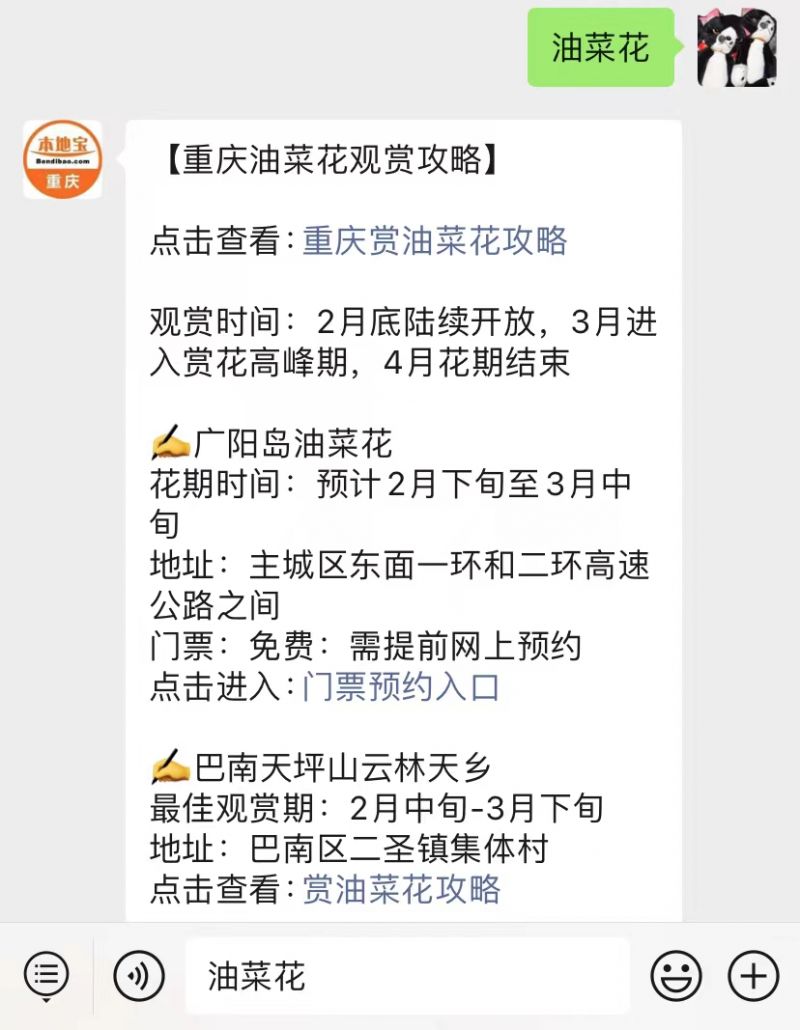Open the emoji picker

point(676,975)
